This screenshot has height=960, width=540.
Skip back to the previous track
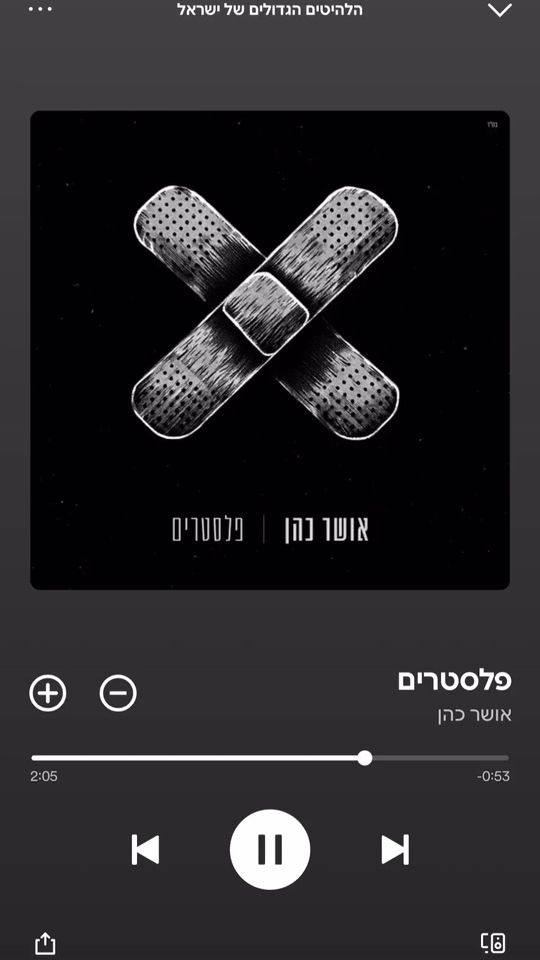[x=145, y=849]
